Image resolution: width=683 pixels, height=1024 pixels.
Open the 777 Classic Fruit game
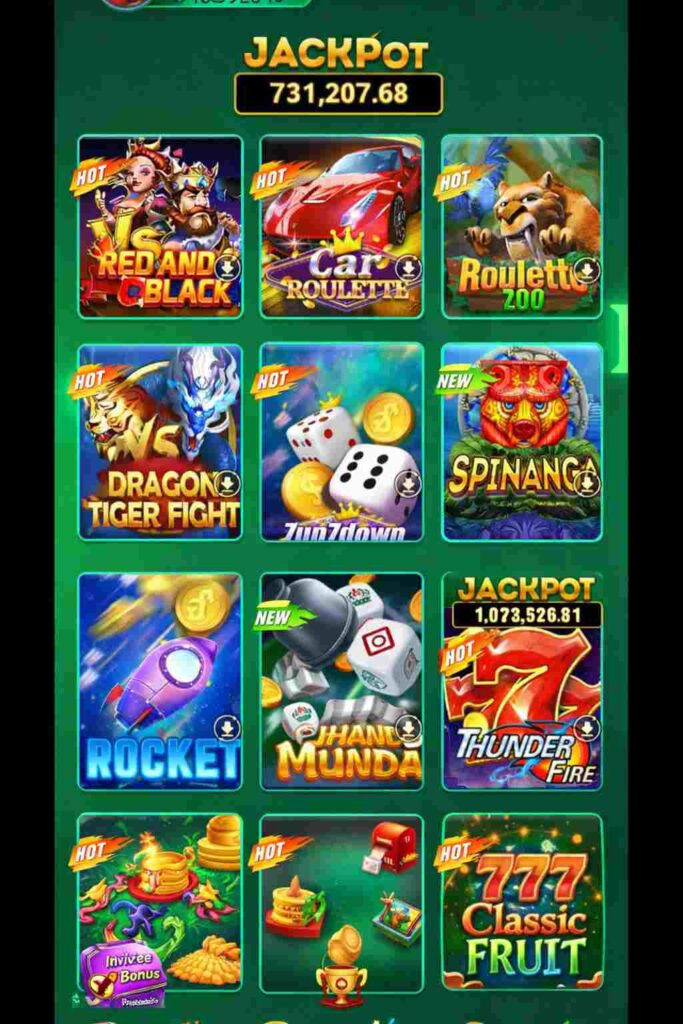(522, 902)
